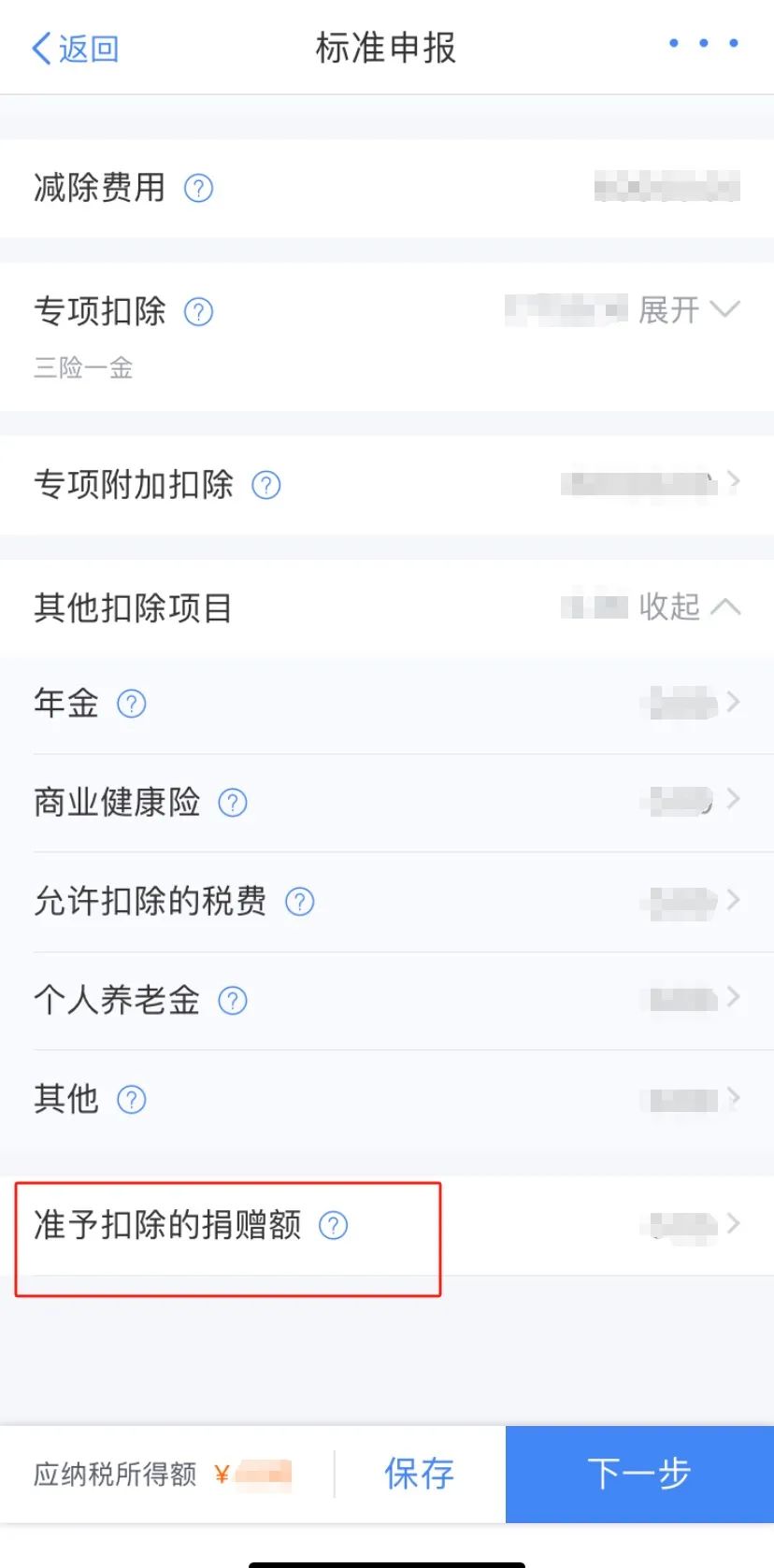Open the 其他 deduction row
This screenshot has height=1568, width=774.
pyautogui.click(x=387, y=1099)
